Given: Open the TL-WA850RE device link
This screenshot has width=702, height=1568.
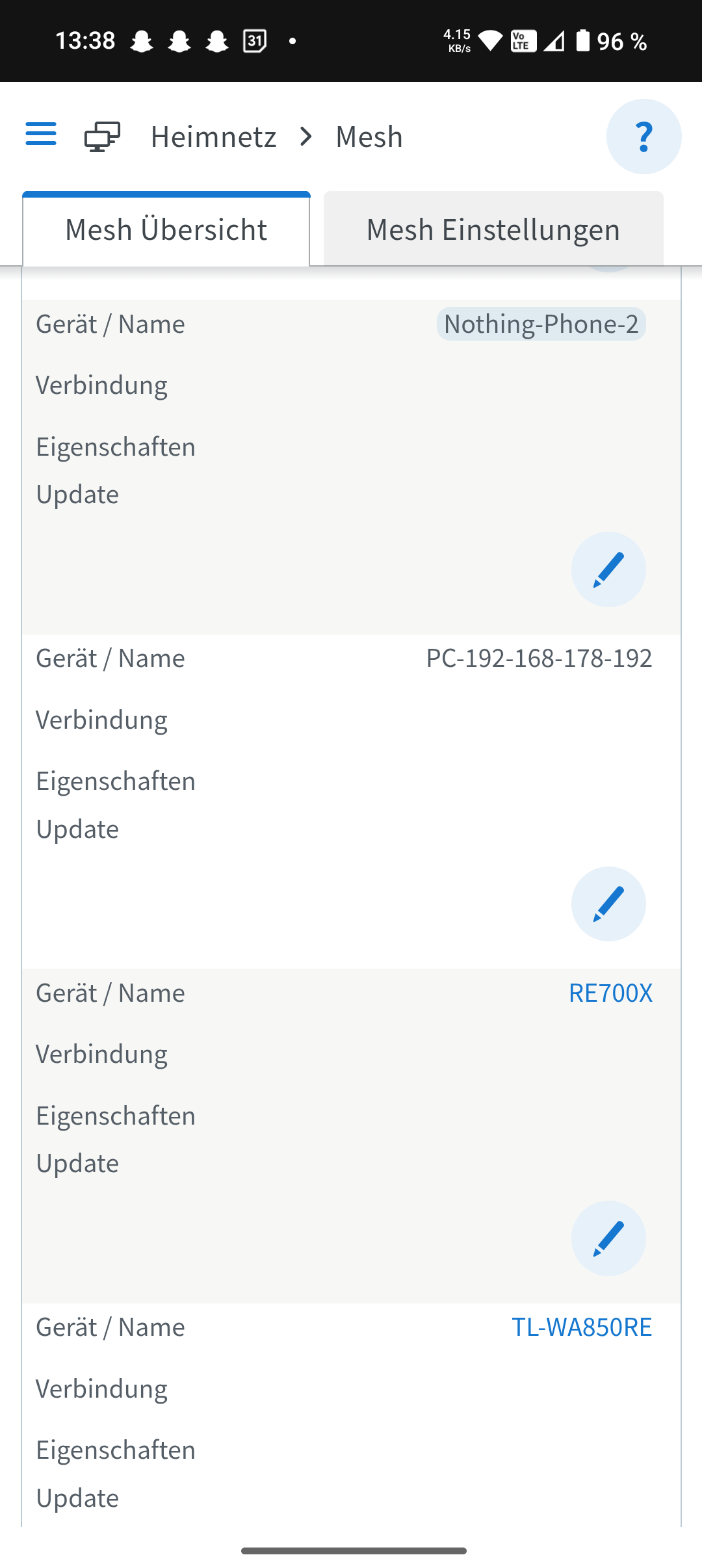Looking at the screenshot, I should click(x=581, y=1327).
